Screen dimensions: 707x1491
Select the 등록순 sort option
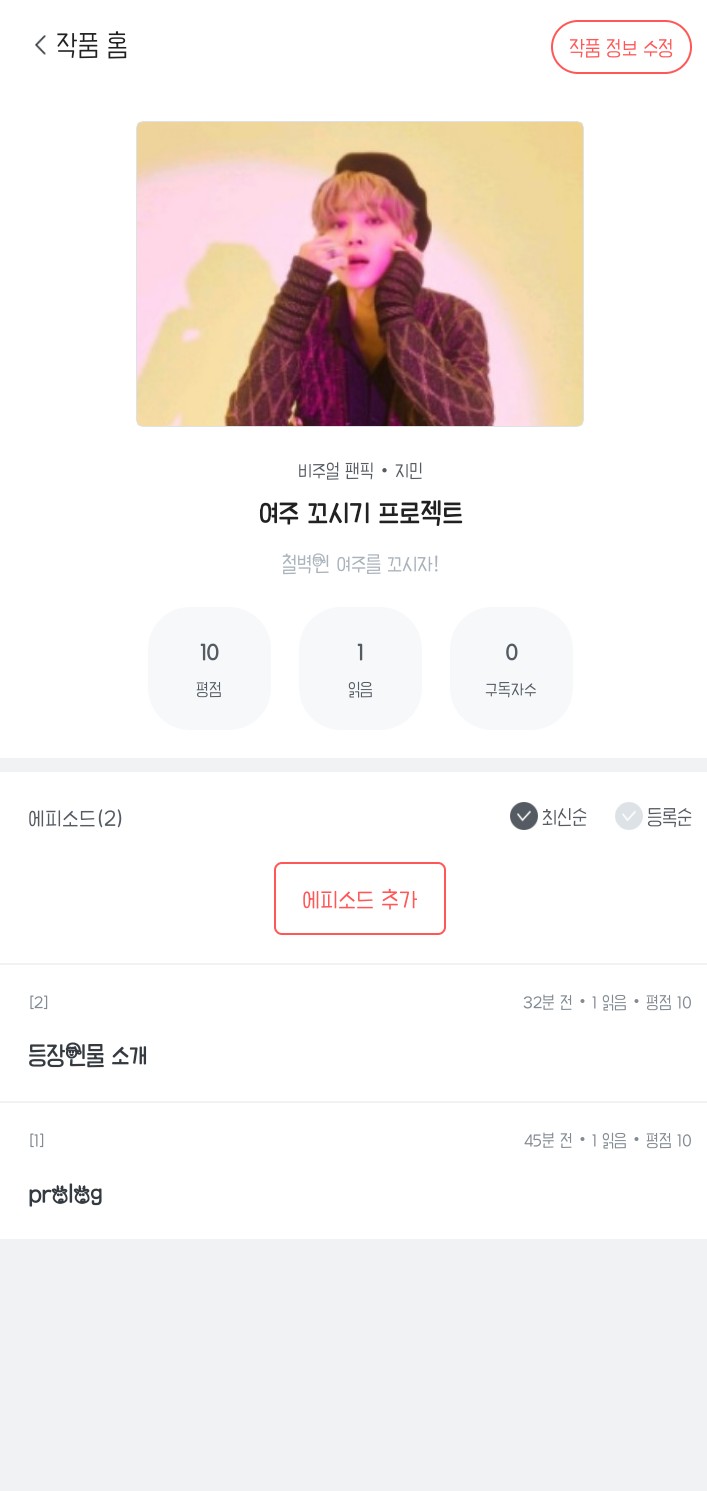click(654, 817)
